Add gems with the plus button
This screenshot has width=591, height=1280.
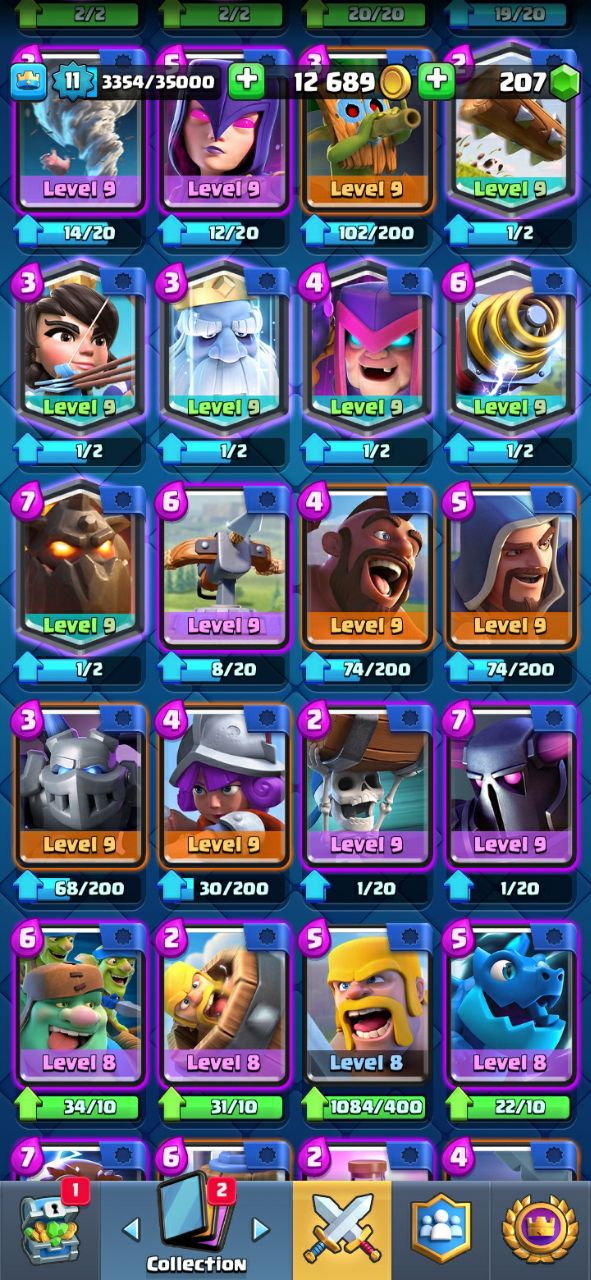point(436,81)
